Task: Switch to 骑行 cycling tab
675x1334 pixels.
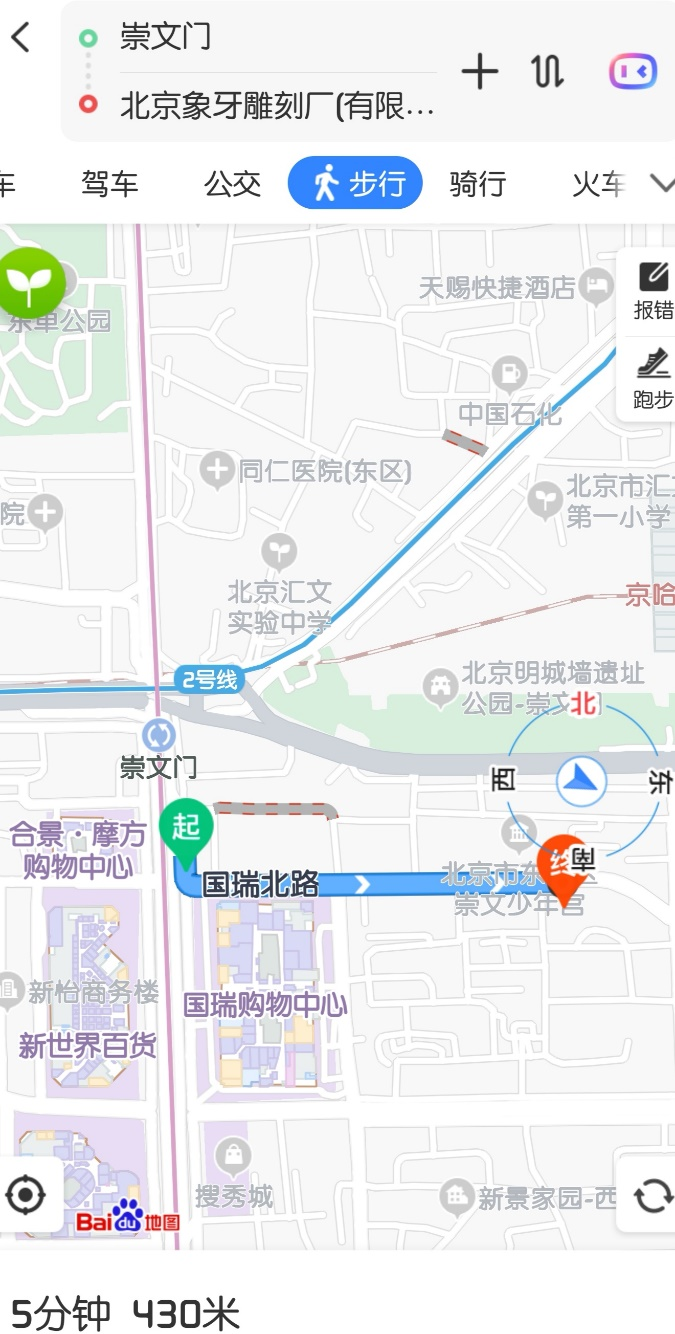Action: [477, 184]
